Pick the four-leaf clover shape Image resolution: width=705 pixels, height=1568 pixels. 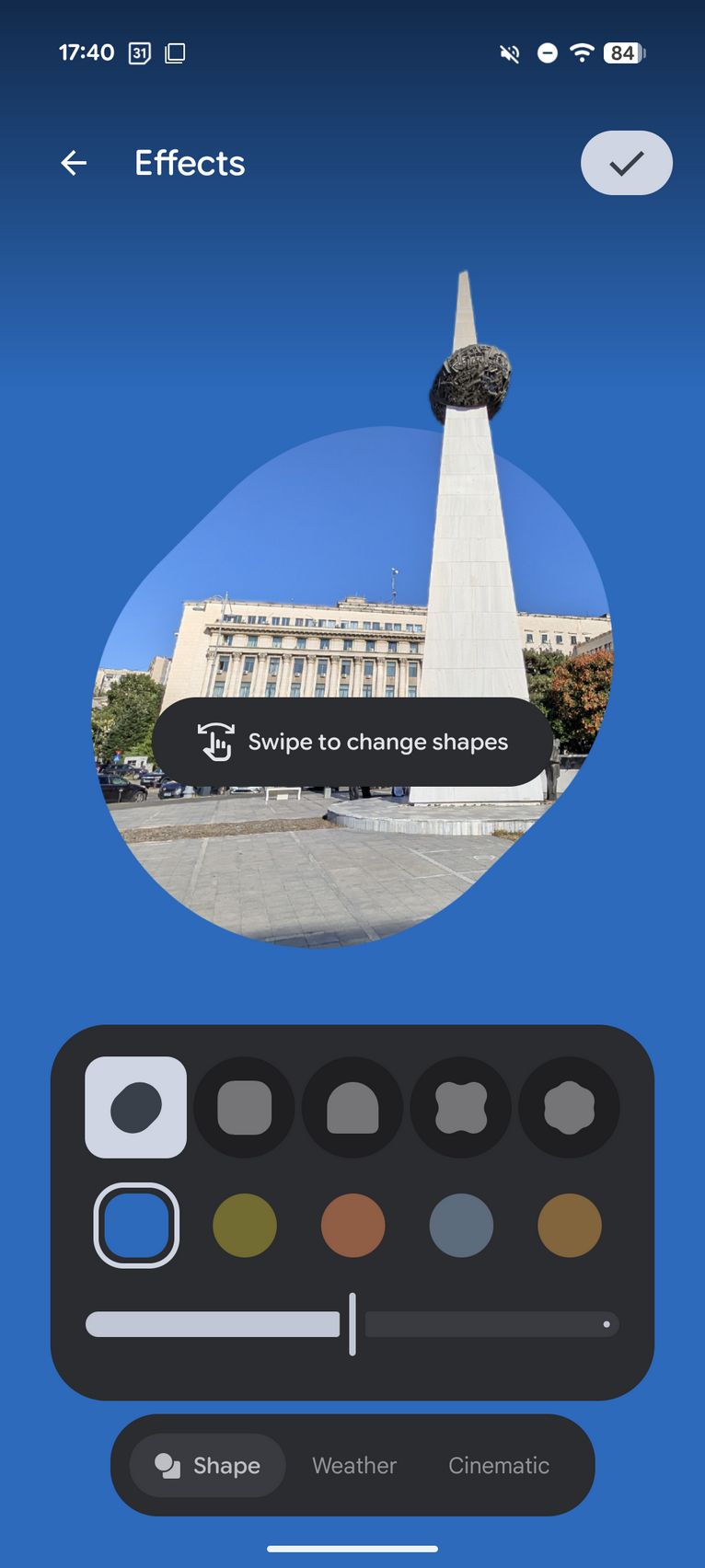pyautogui.click(x=461, y=1107)
